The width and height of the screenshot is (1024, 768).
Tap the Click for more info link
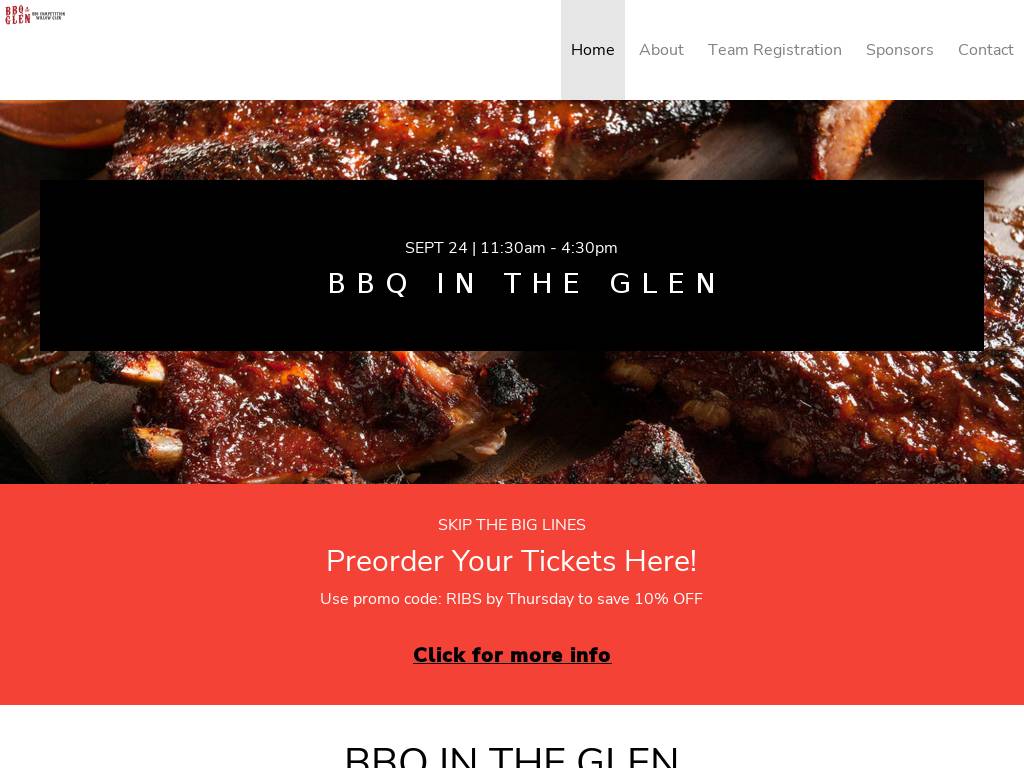512,655
